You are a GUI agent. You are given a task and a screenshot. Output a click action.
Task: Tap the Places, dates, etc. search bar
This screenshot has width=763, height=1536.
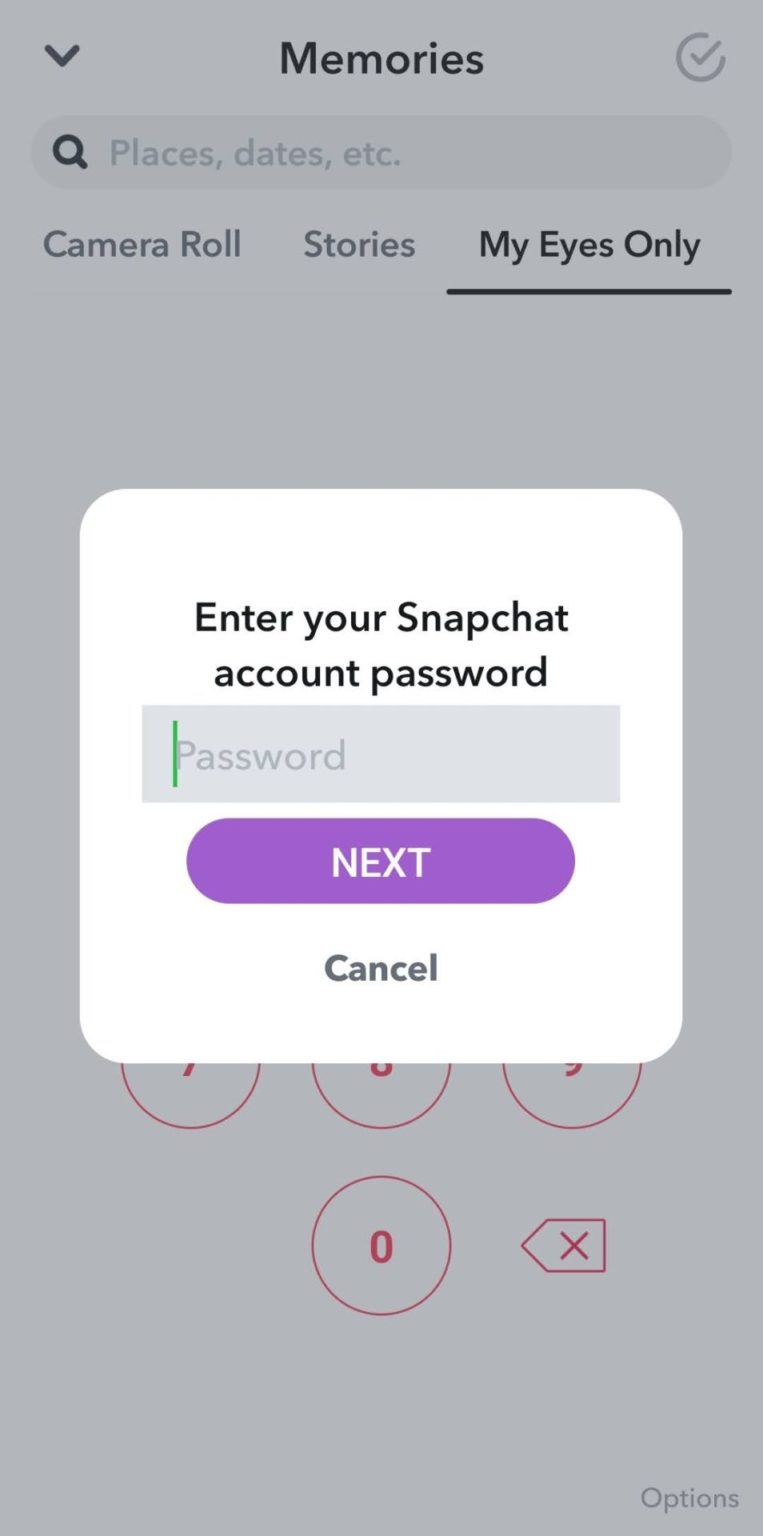click(x=381, y=152)
